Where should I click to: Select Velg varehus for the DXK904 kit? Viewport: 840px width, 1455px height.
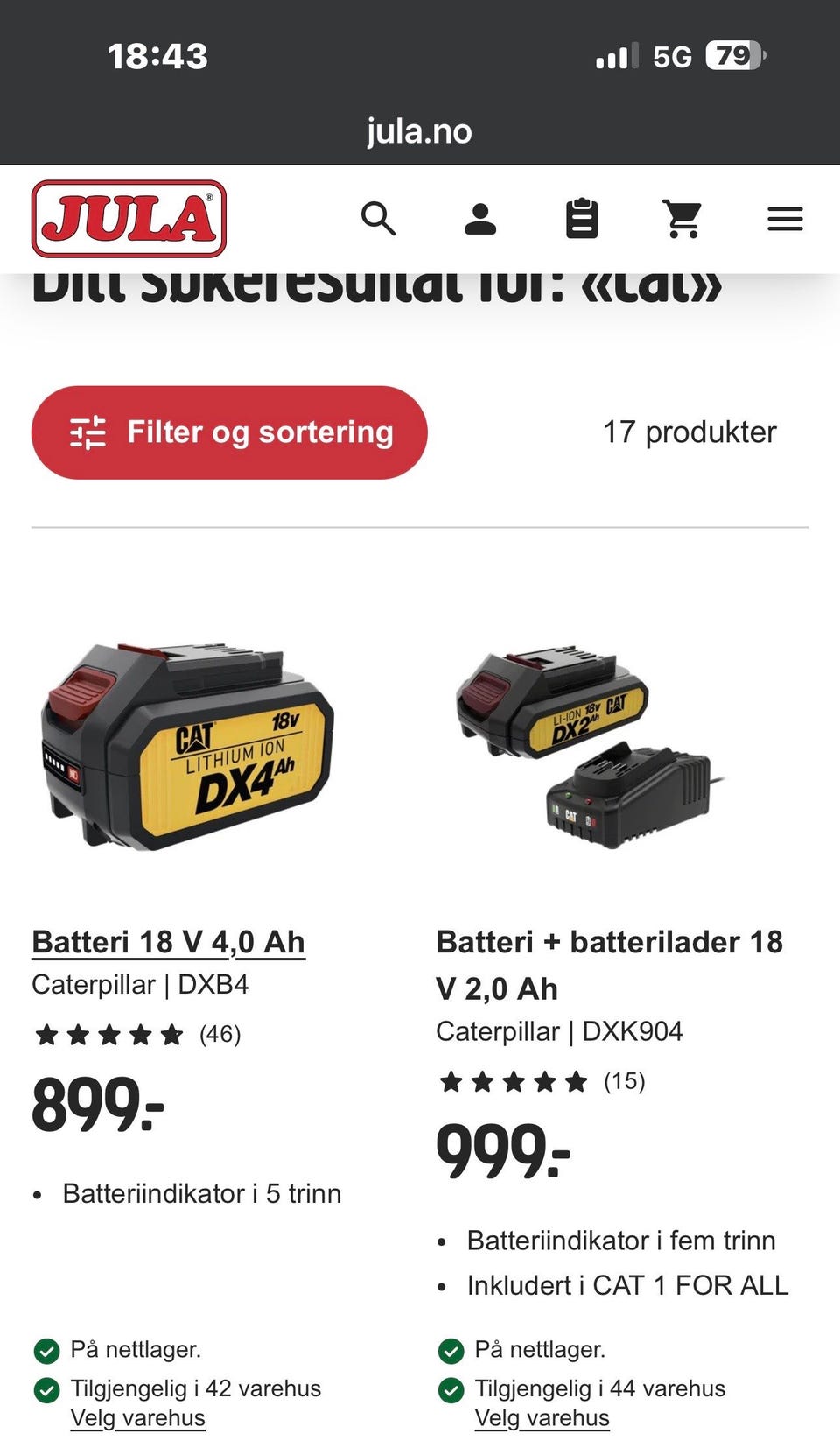(542, 1417)
